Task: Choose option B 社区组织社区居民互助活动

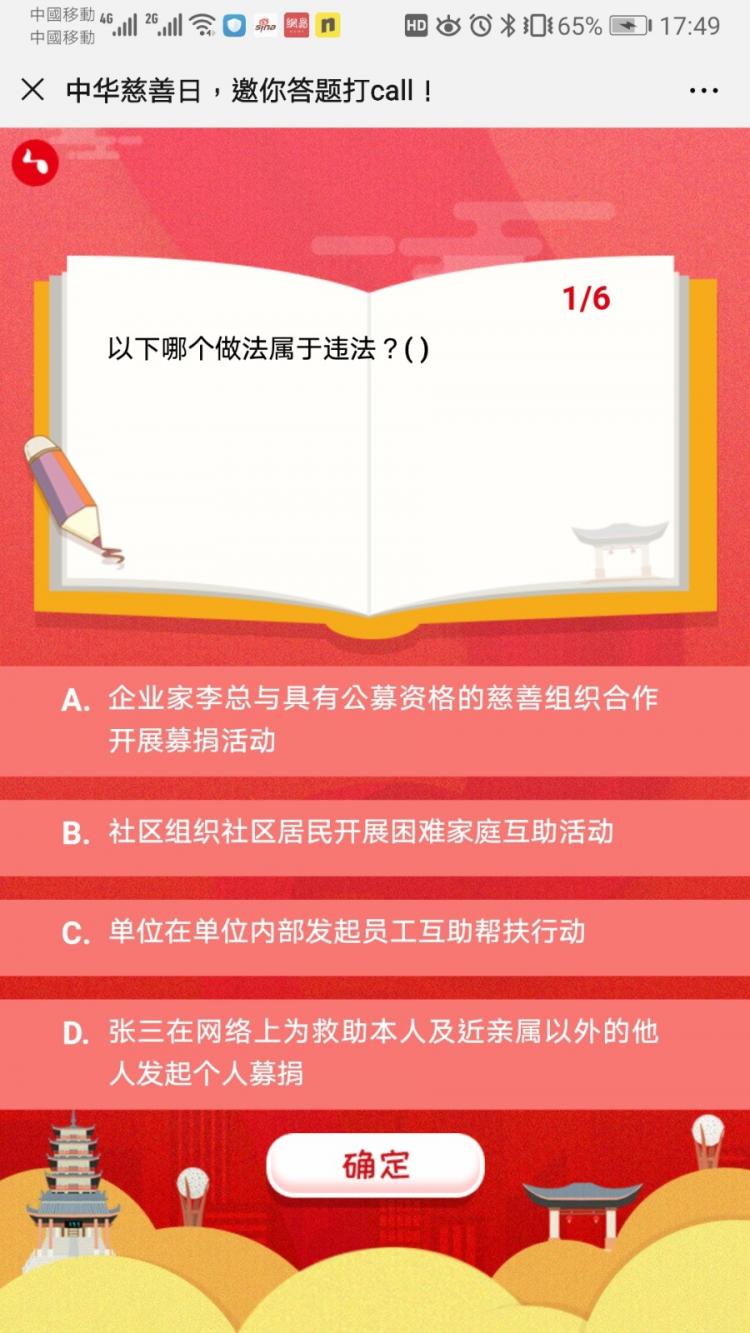Action: 375,833
